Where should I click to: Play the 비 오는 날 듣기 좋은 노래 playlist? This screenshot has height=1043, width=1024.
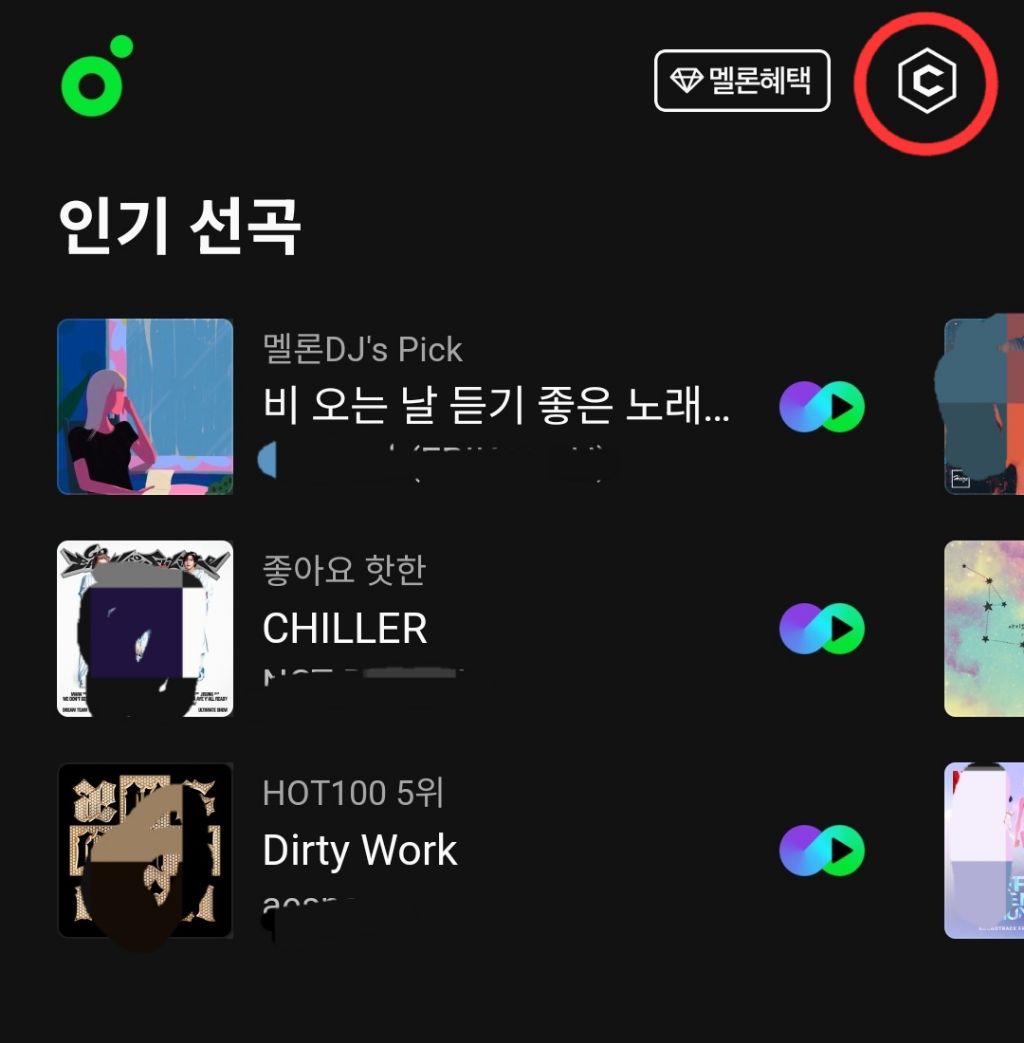(822, 407)
